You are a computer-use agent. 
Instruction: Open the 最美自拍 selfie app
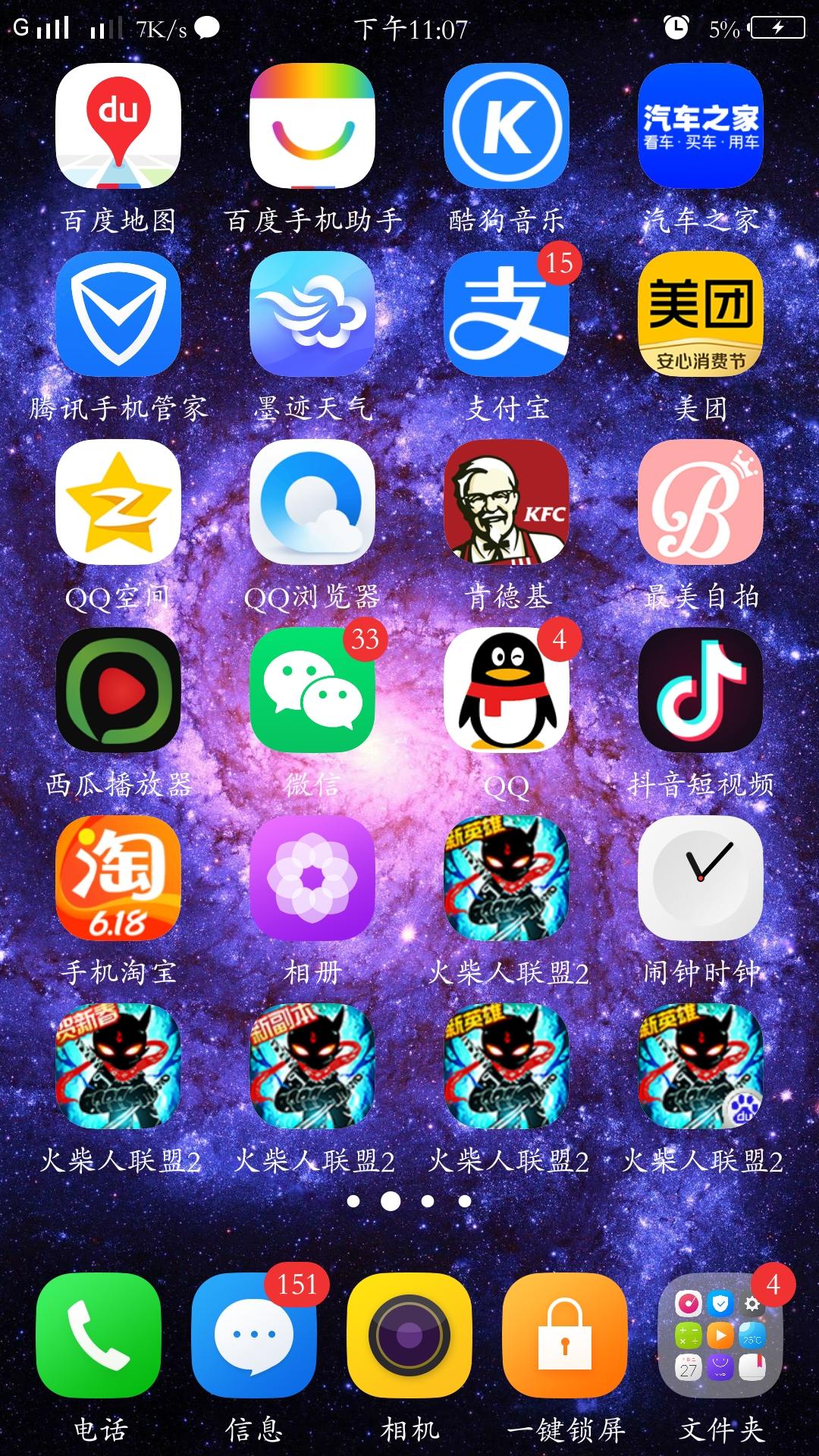(699, 503)
